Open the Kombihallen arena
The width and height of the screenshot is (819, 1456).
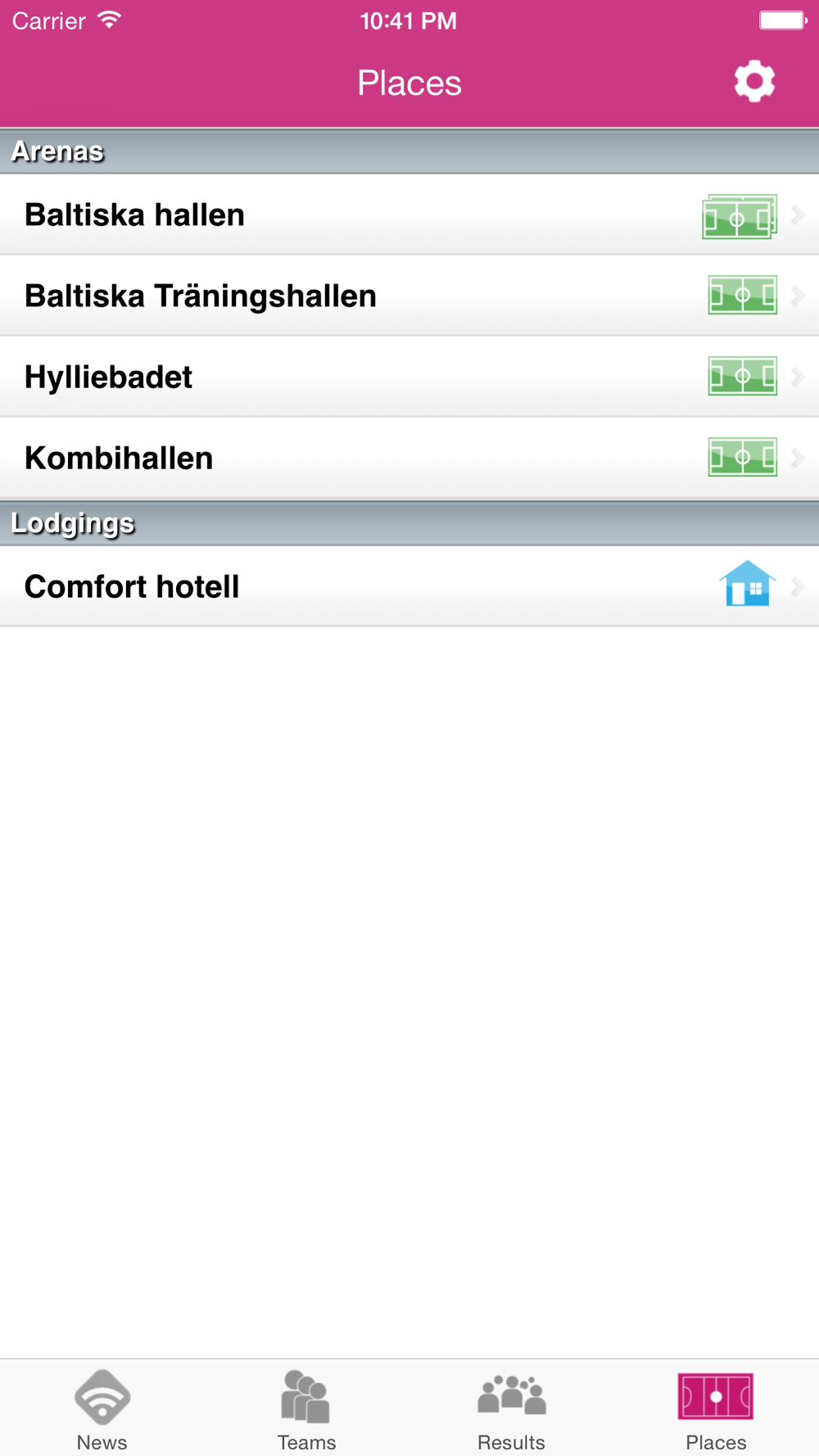click(409, 458)
